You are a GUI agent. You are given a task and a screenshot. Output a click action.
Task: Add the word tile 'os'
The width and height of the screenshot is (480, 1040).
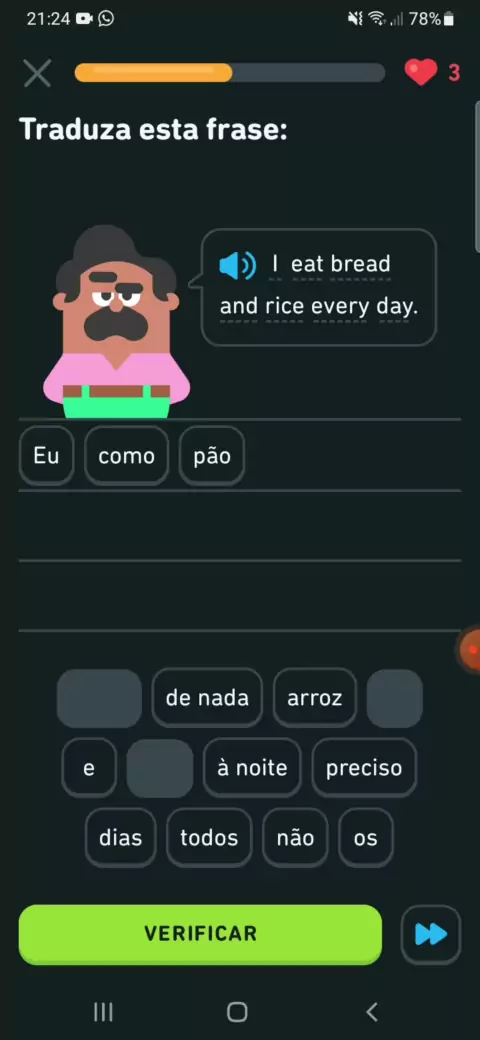point(365,838)
